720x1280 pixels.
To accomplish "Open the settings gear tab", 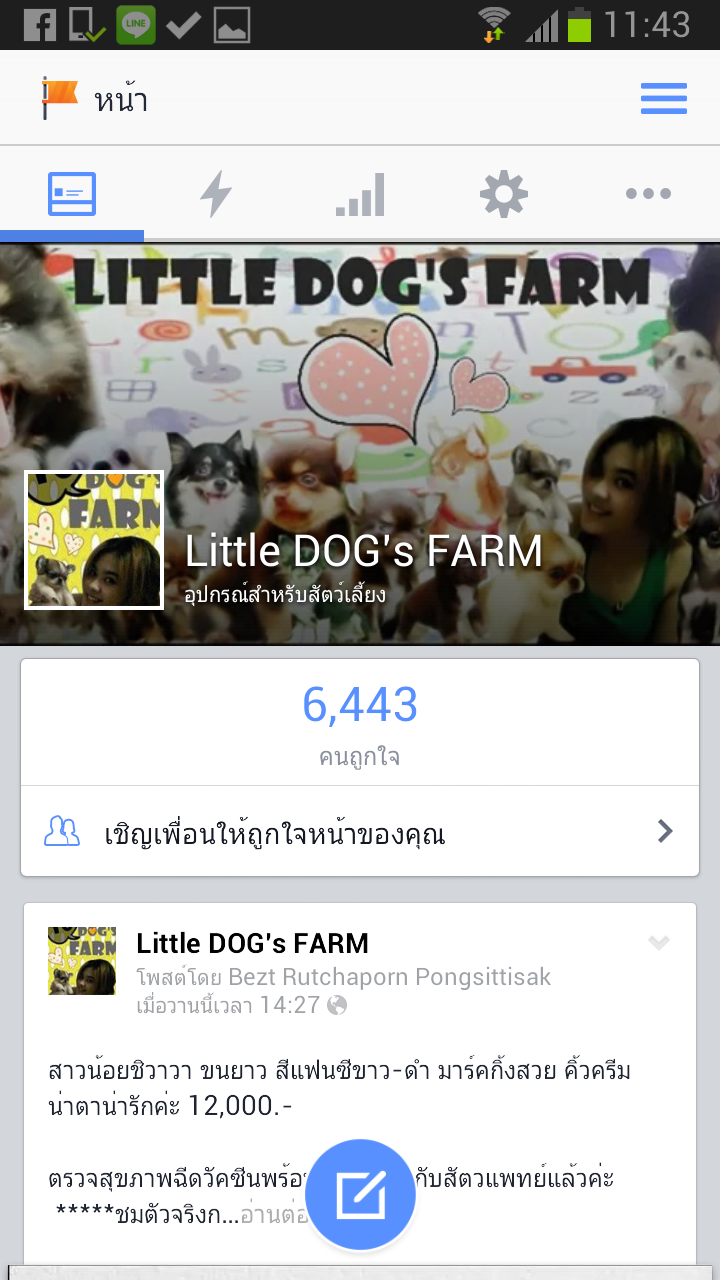I will click(x=504, y=194).
